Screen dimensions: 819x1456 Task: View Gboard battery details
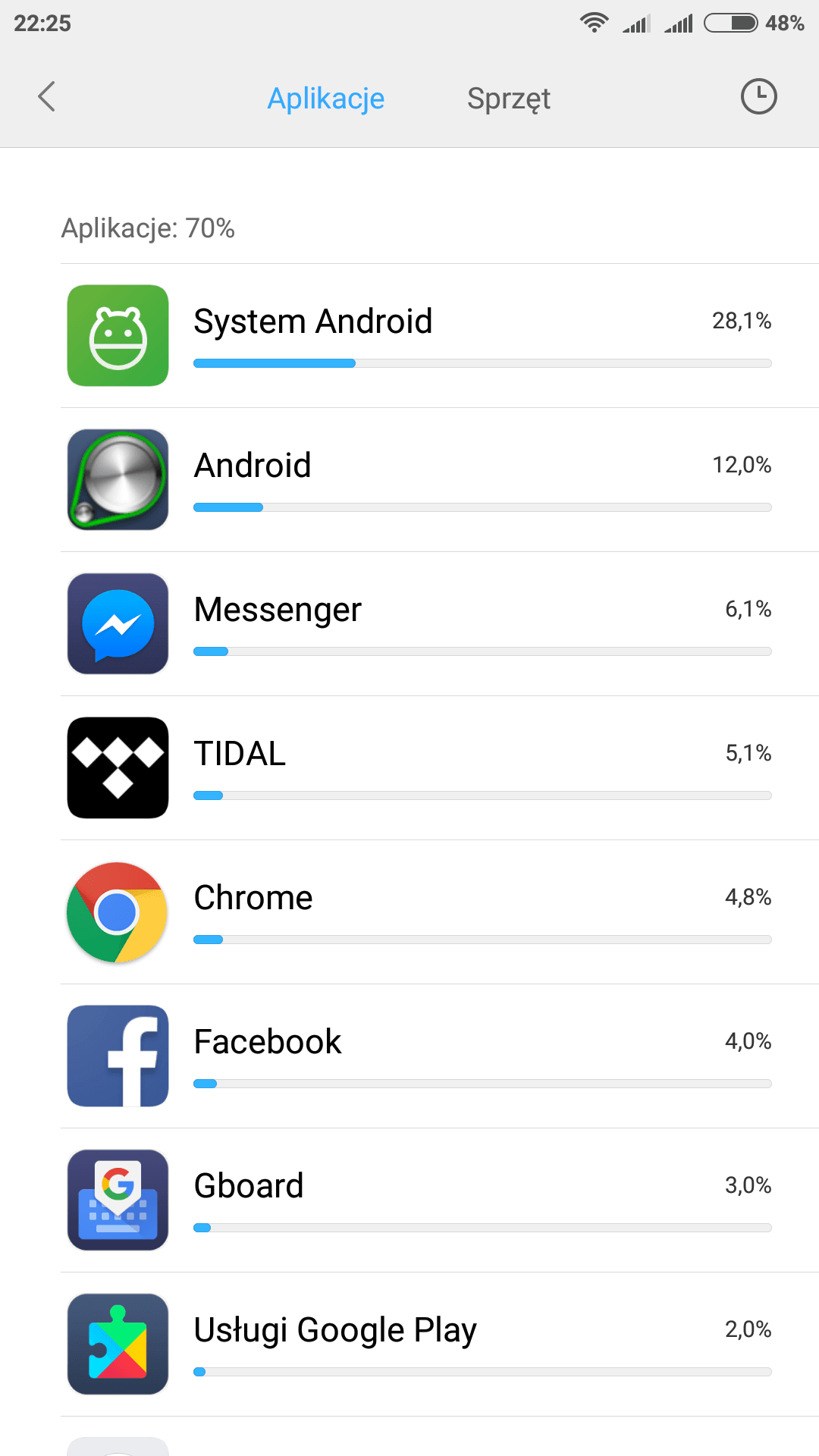point(440,1200)
